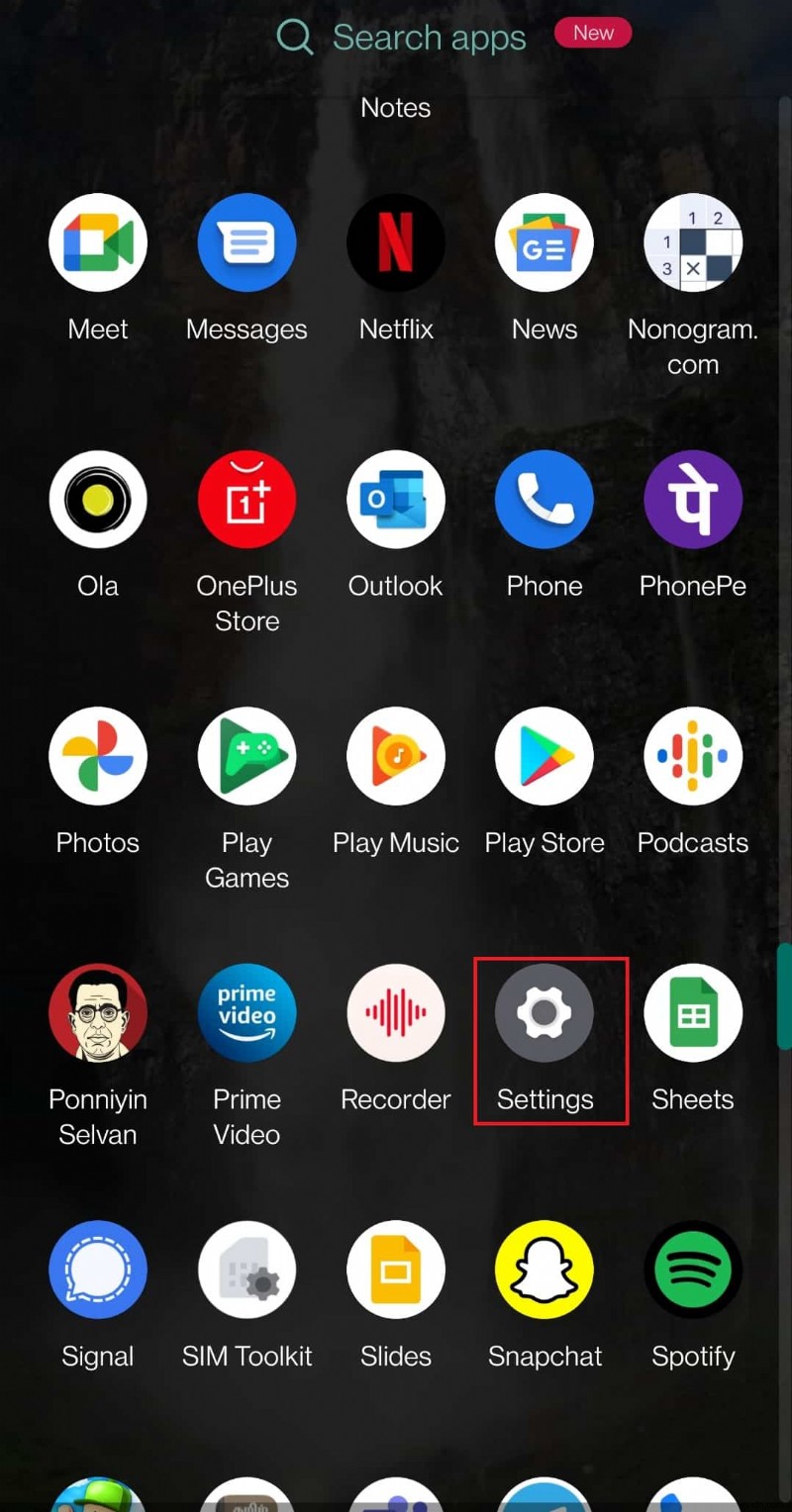Open the Nonogram.com puzzle game
Image resolution: width=792 pixels, height=1512 pixels.
[x=693, y=242]
